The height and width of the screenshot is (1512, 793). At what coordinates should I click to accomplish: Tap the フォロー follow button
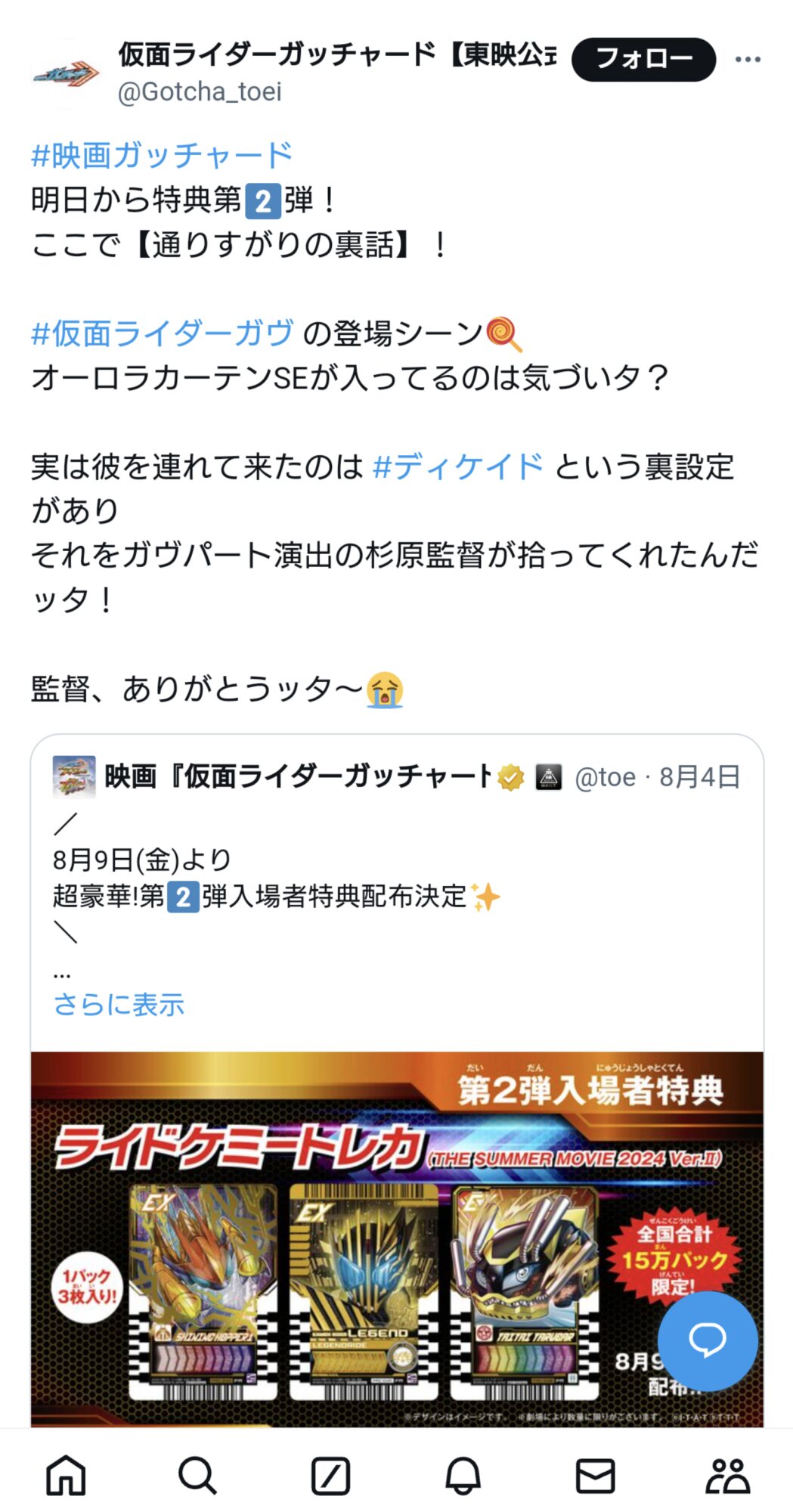pyautogui.click(x=643, y=60)
